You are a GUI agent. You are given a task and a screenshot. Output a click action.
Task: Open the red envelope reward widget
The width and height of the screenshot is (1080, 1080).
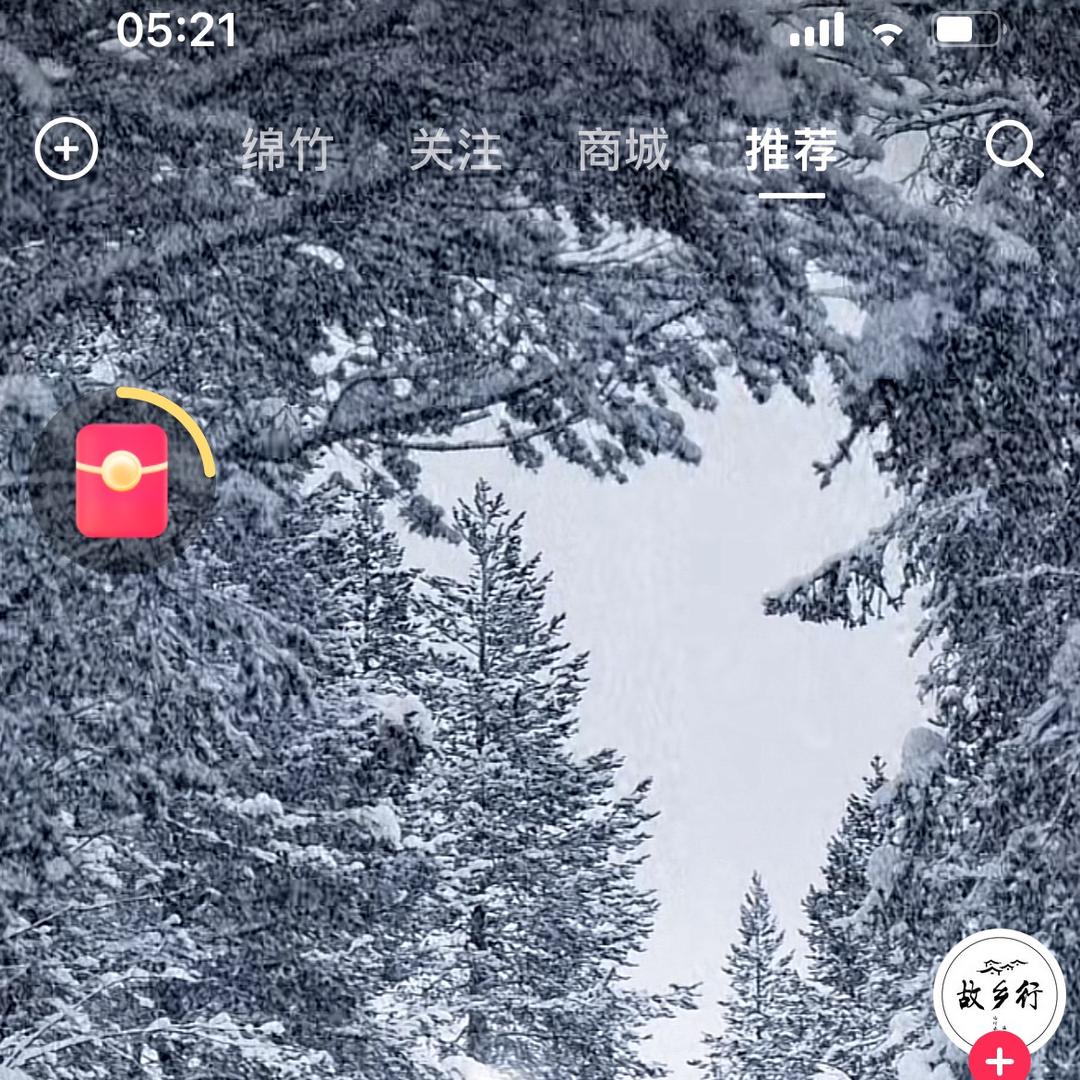[122, 481]
